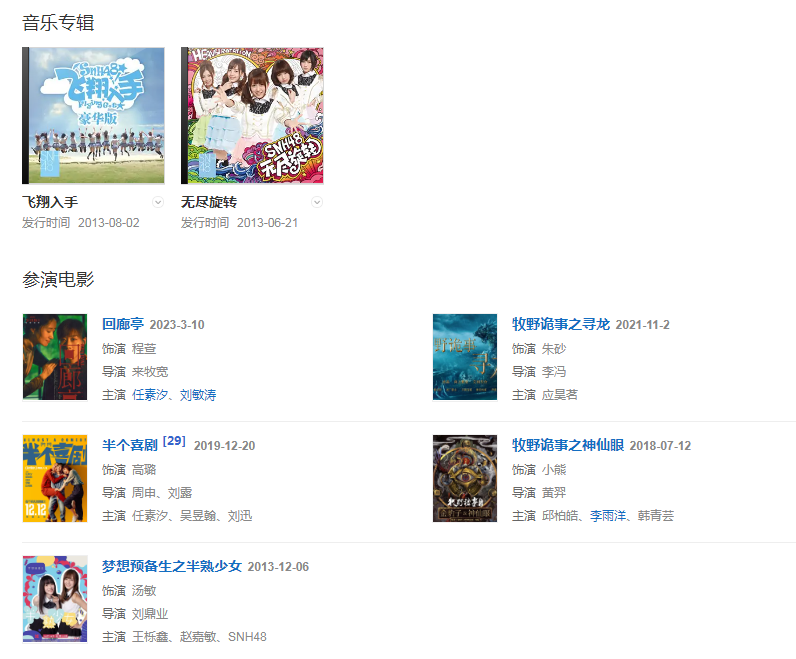
Task: Open actor link 李雨洋
Action: point(608,516)
